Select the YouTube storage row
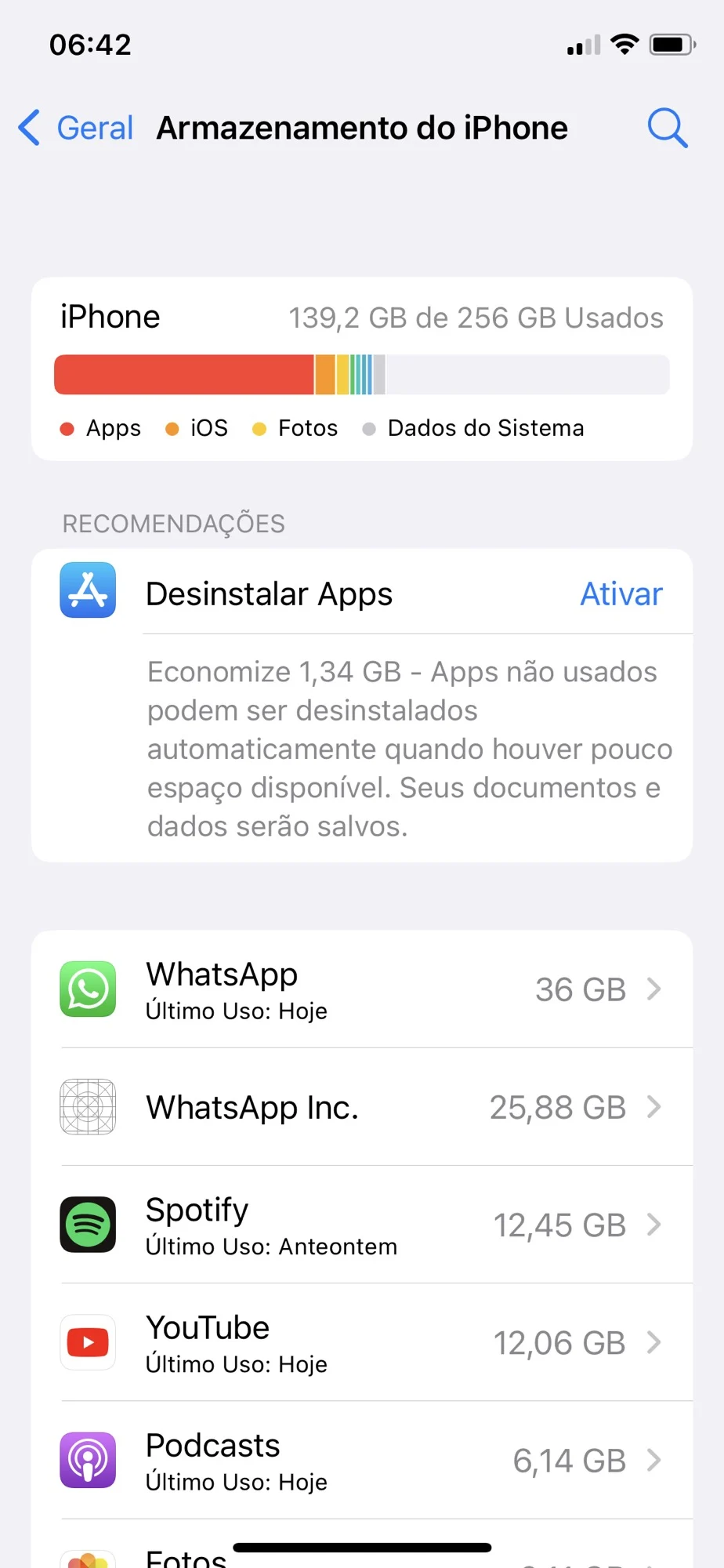724x1568 pixels. click(x=362, y=1342)
